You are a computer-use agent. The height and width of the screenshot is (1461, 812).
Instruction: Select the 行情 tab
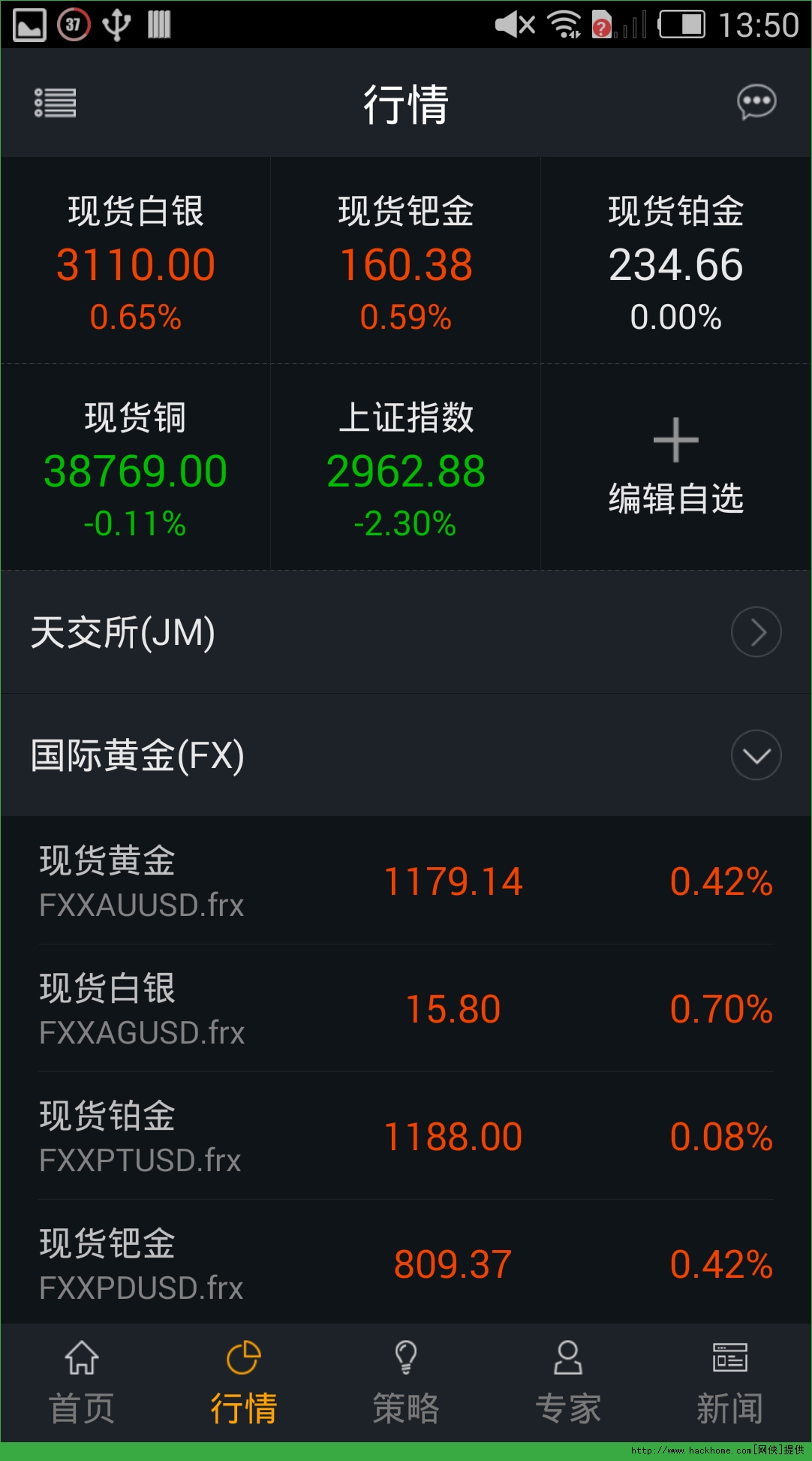(243, 1383)
